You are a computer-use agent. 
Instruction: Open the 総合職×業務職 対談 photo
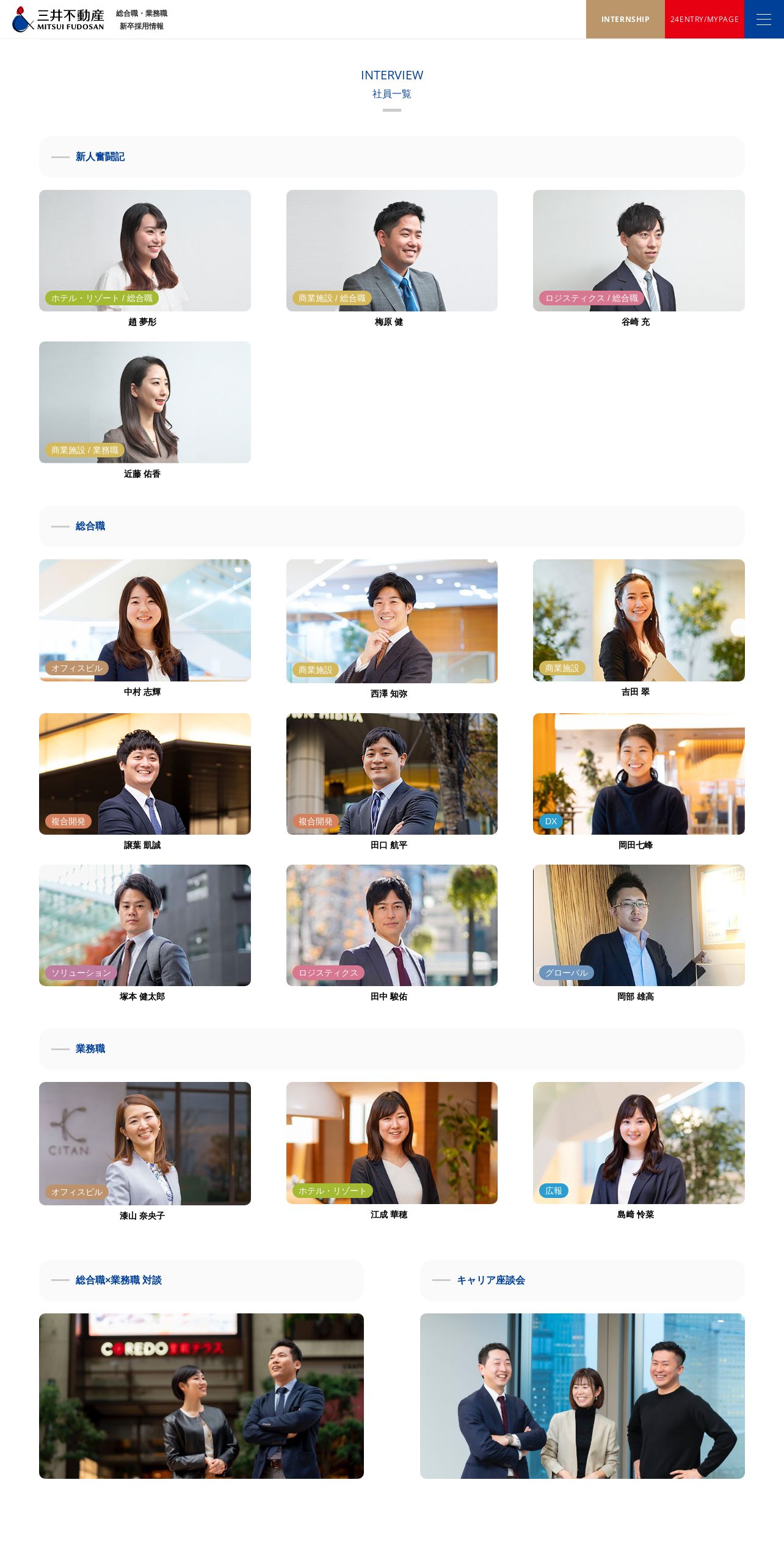tap(201, 1396)
